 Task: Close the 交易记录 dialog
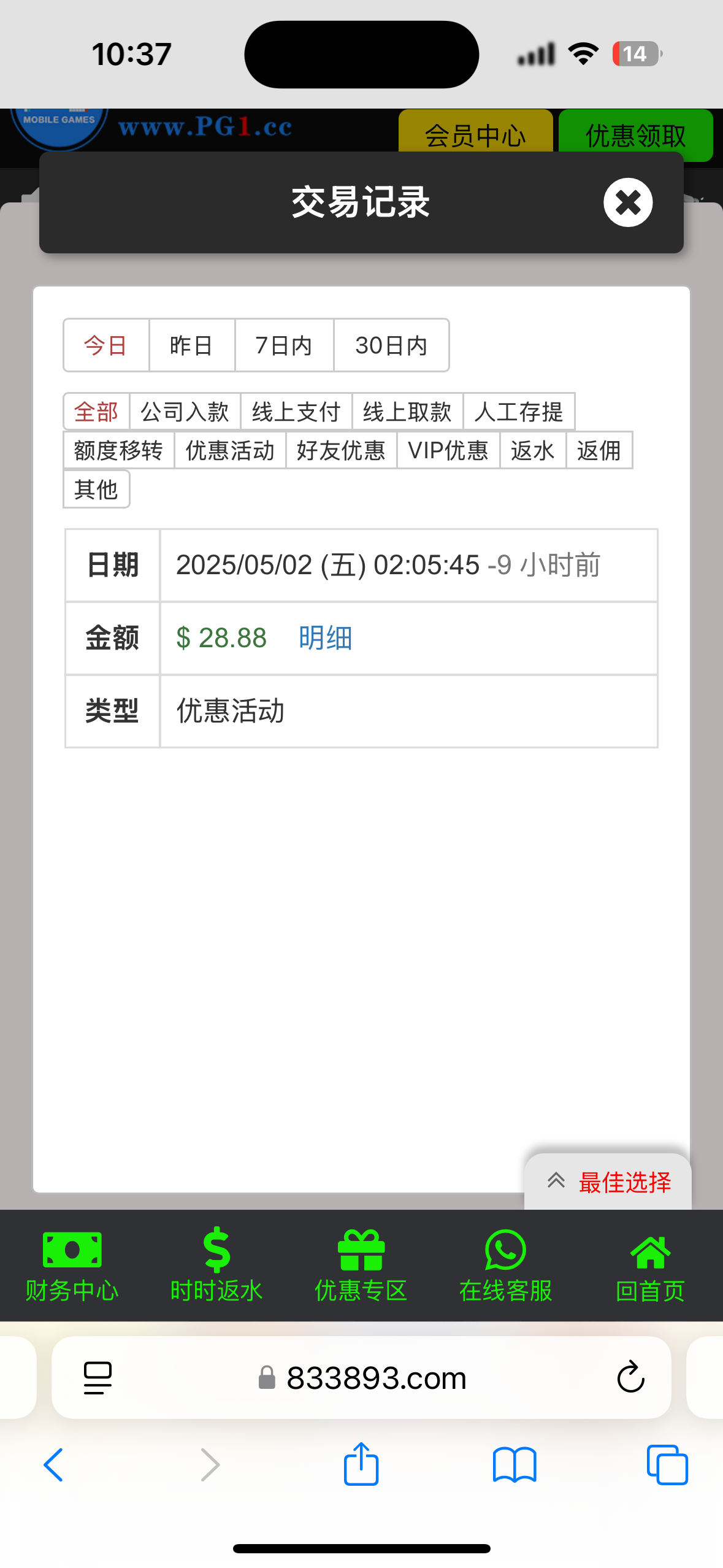click(627, 202)
